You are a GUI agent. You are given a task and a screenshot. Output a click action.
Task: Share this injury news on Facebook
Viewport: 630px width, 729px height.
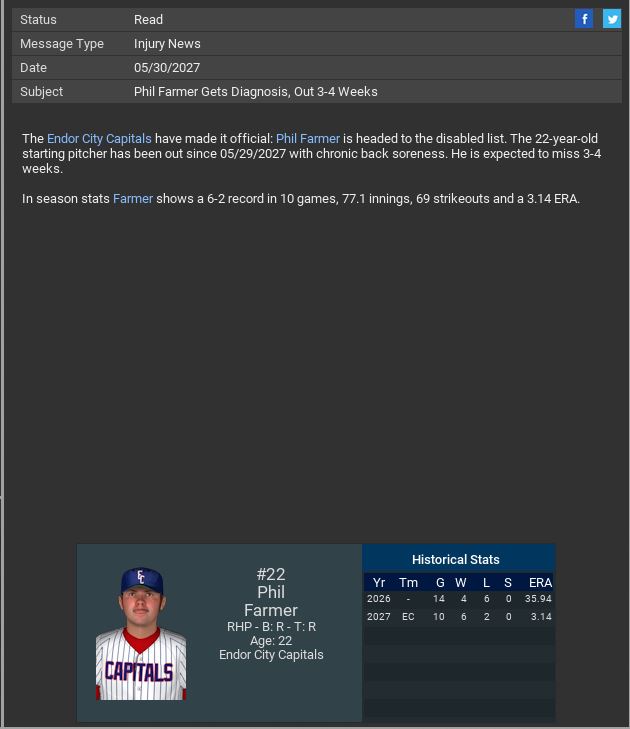tap(584, 19)
